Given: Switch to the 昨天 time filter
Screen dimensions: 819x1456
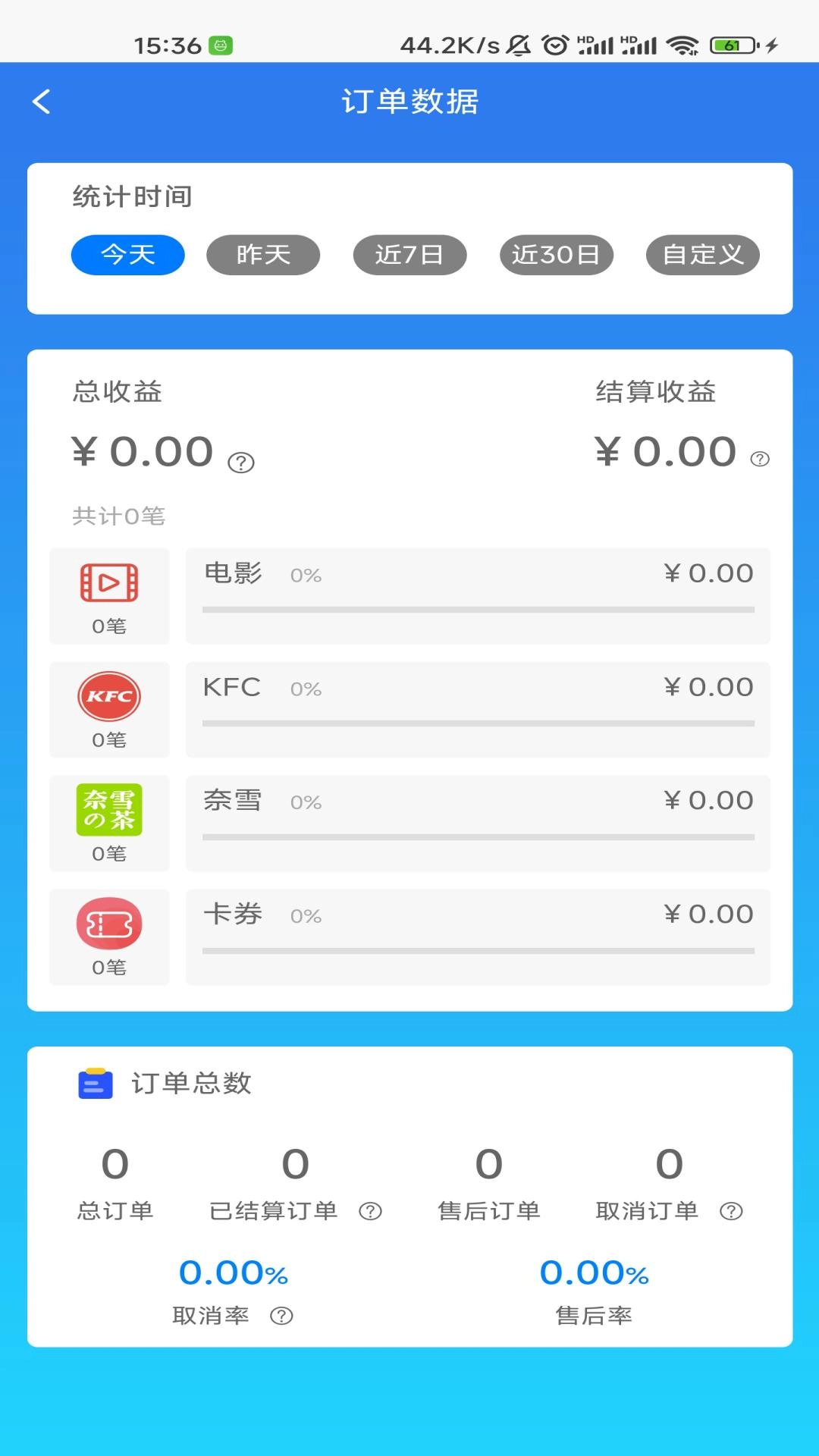Looking at the screenshot, I should coord(262,255).
